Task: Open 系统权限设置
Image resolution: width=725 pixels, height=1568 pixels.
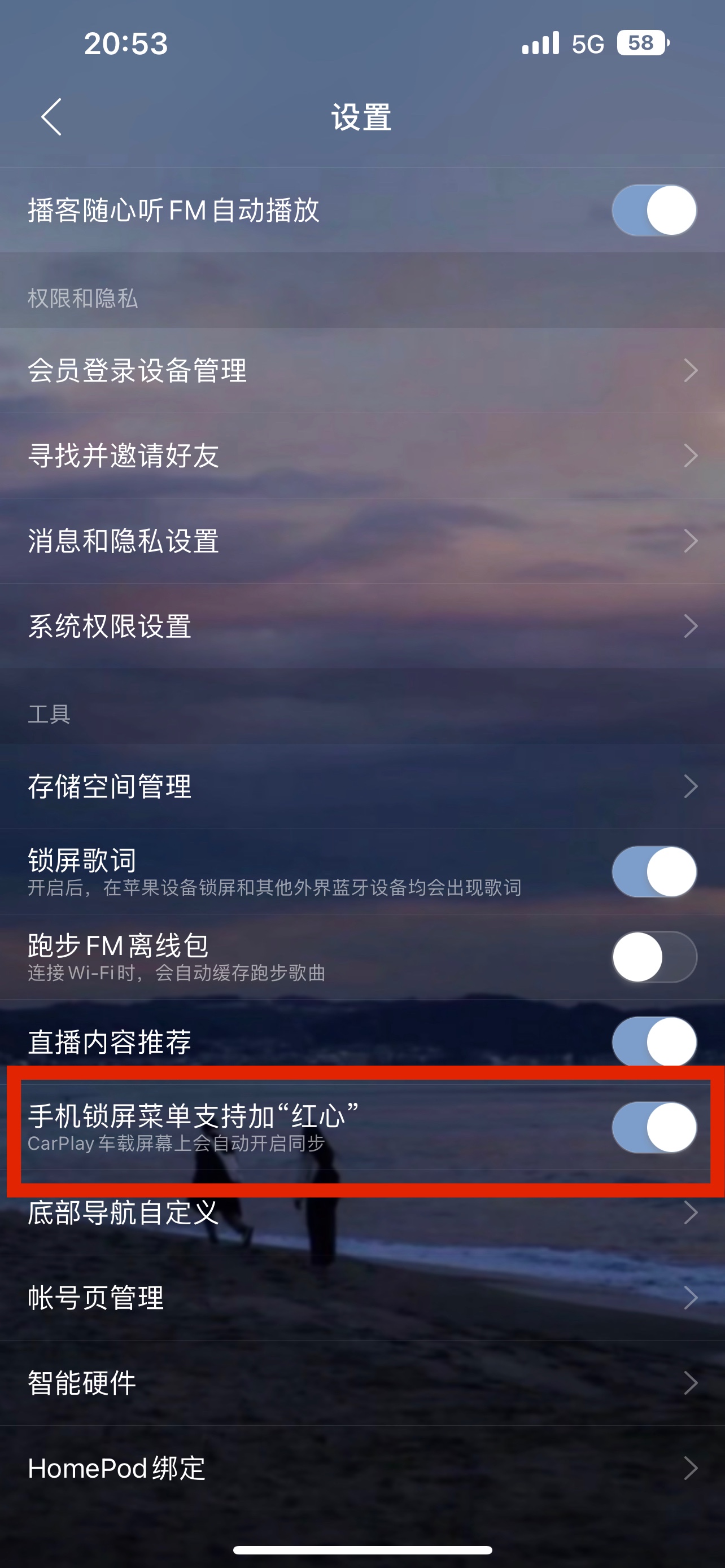Action: [362, 626]
